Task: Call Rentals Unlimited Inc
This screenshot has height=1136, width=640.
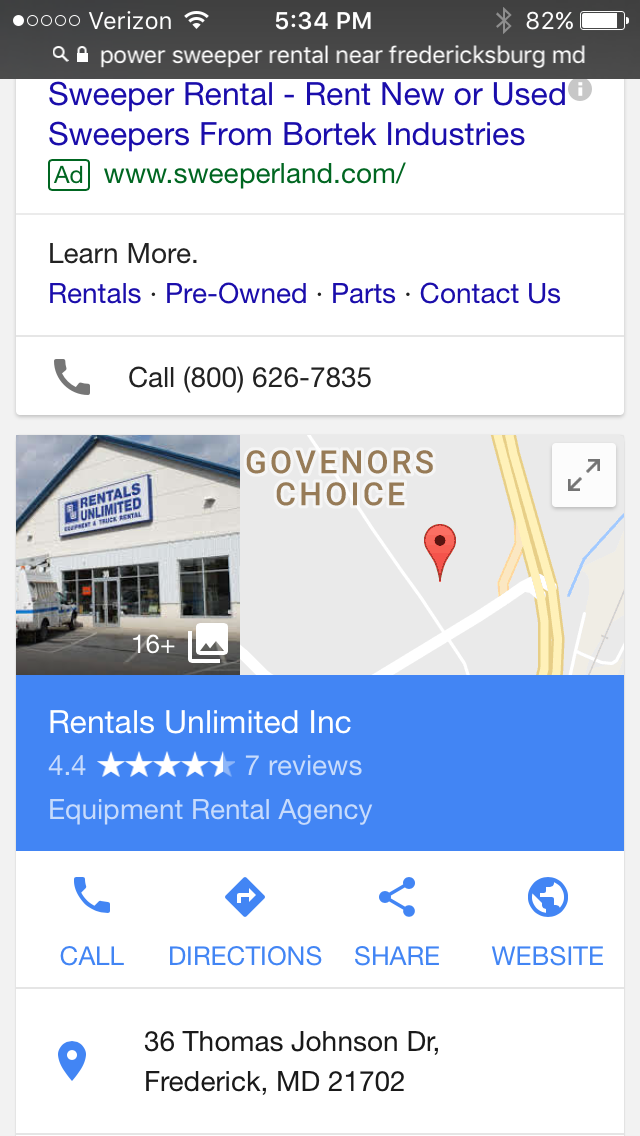Action: 92,920
